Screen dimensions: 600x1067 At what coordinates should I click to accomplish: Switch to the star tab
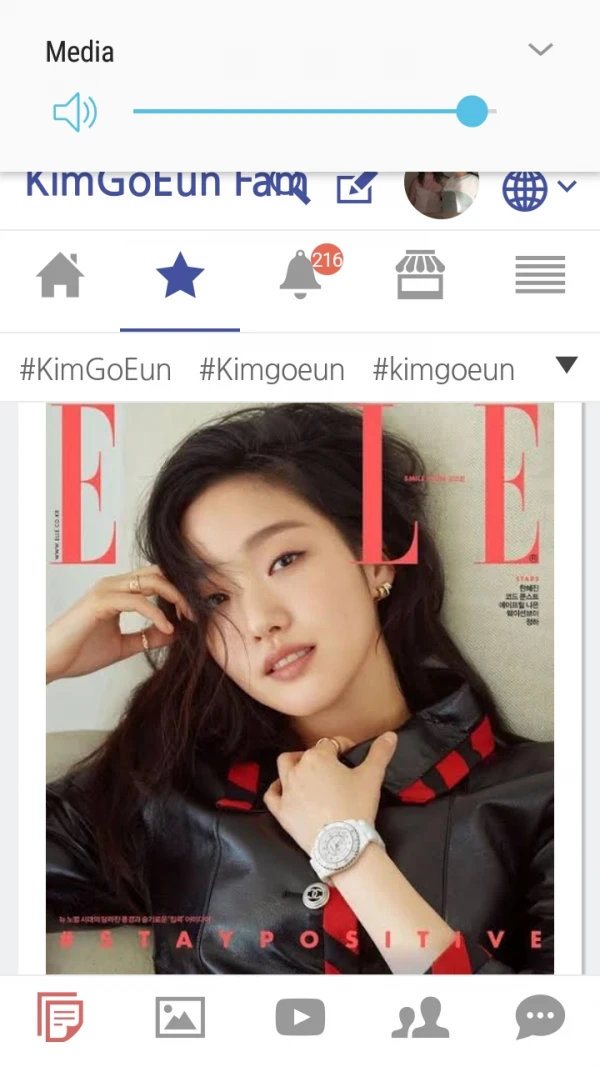coord(180,276)
